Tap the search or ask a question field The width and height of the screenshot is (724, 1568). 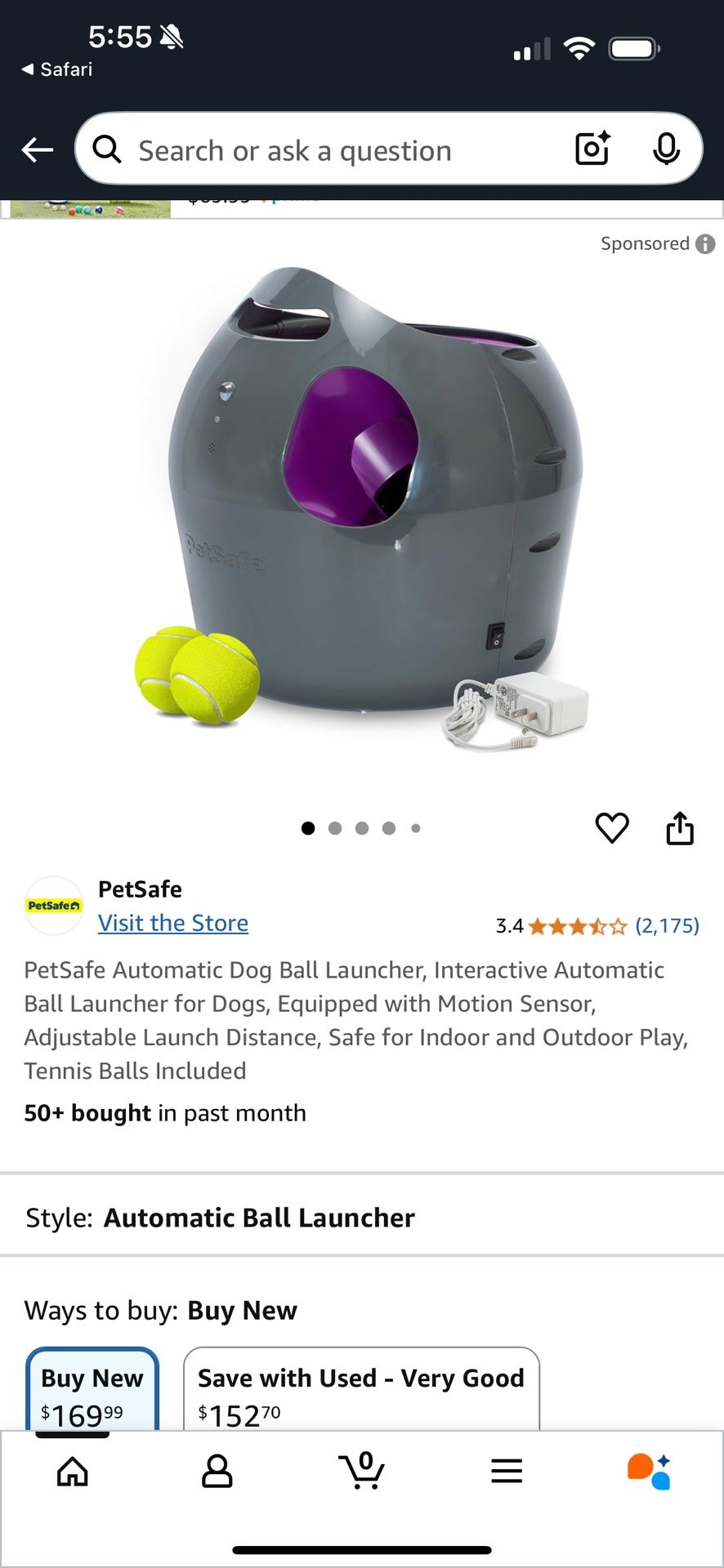click(x=327, y=150)
